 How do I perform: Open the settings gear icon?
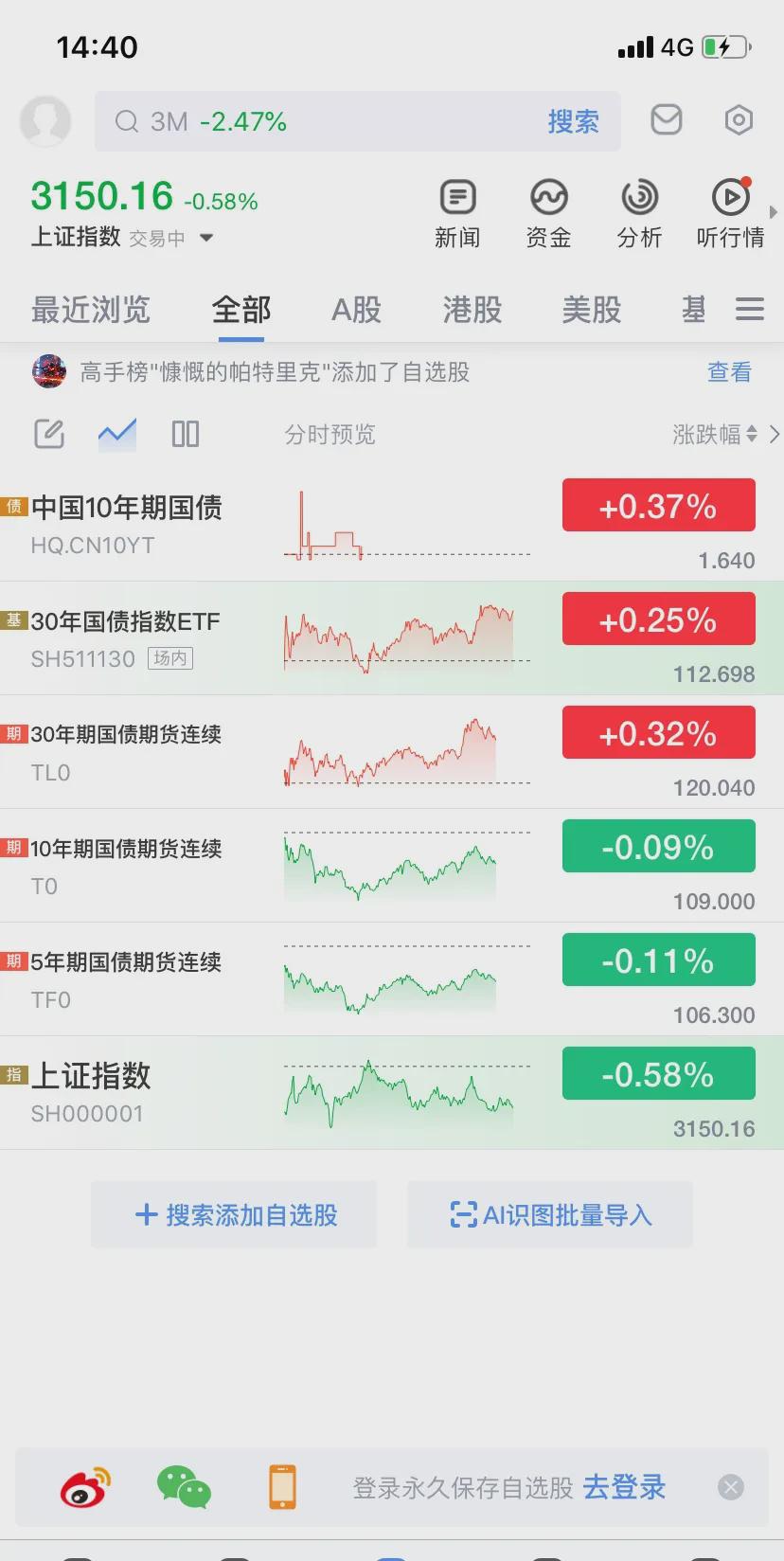(738, 120)
